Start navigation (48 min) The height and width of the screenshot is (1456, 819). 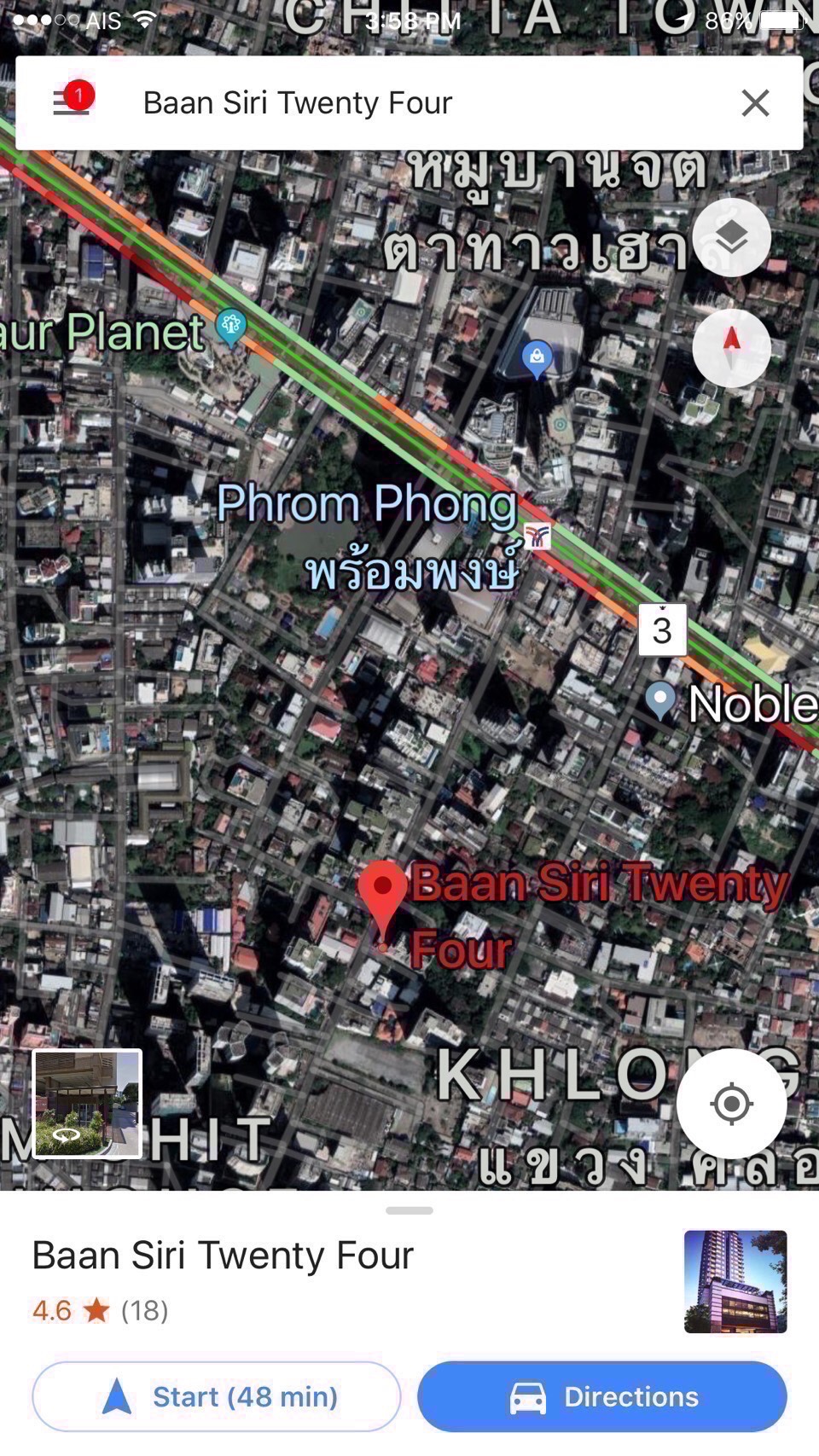tap(217, 1396)
